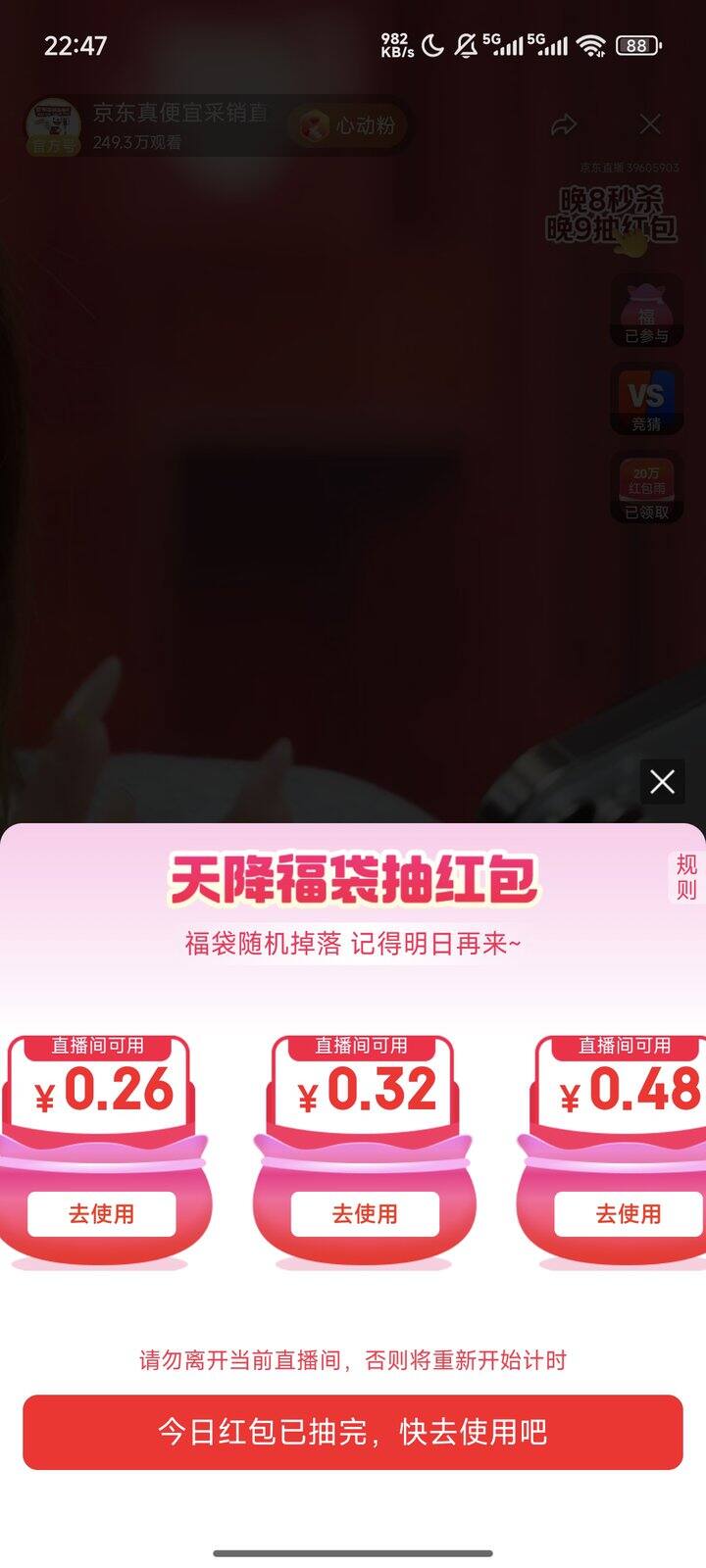Close the lucky bag popup
This screenshot has height=1568, width=706.
662,781
